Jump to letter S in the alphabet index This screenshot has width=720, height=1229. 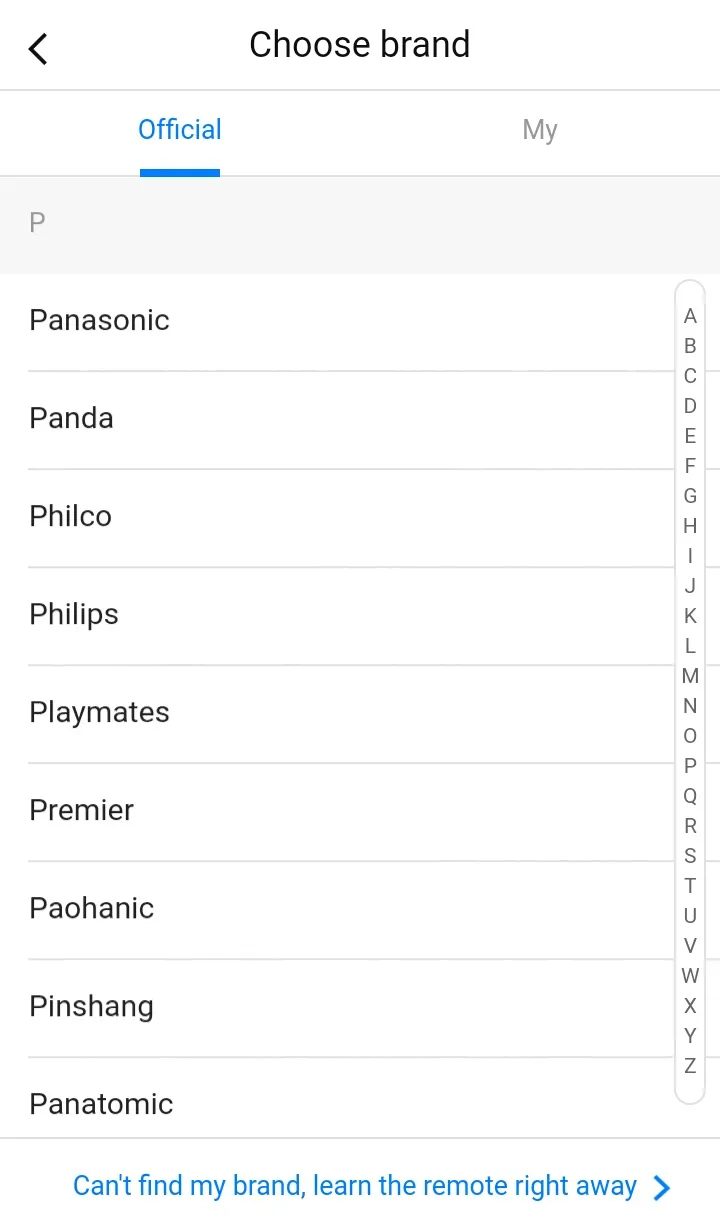[x=690, y=856]
